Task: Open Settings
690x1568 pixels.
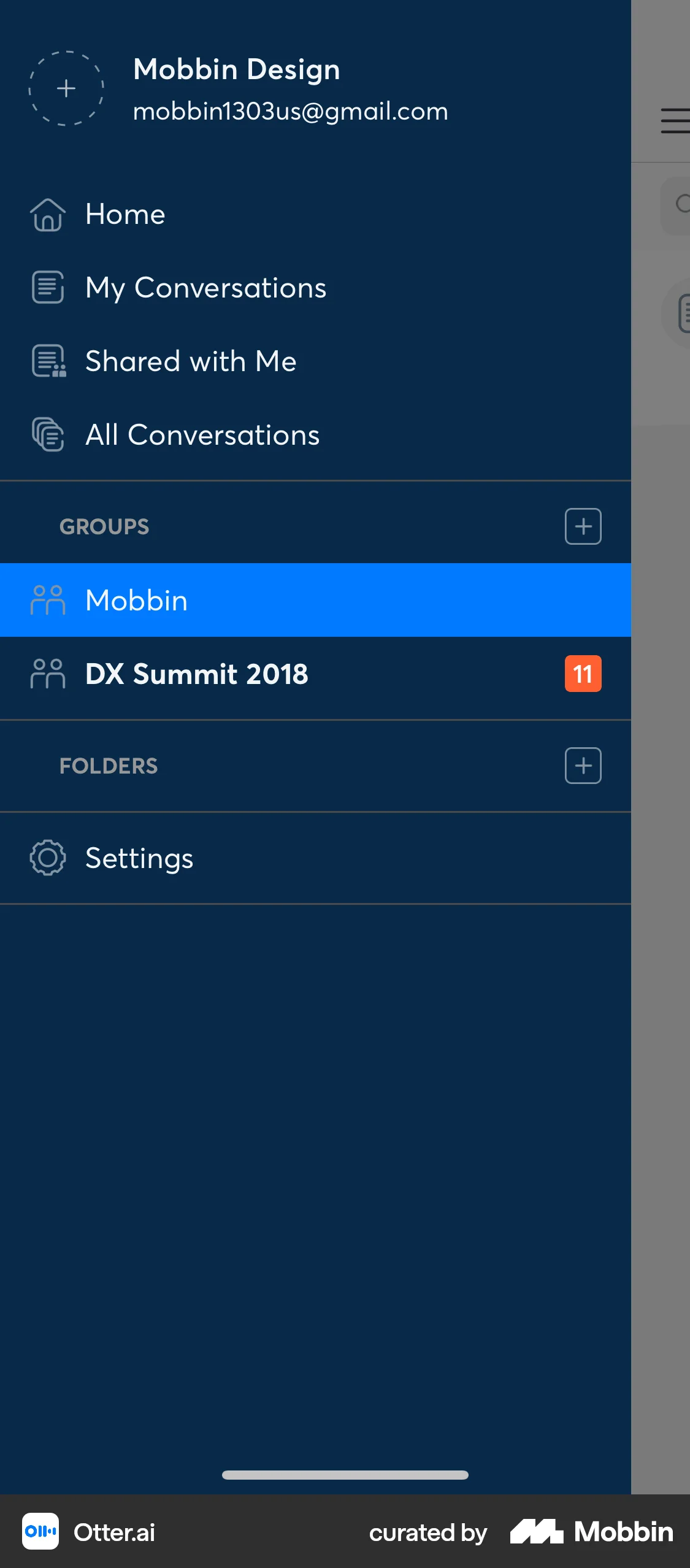Action: [x=139, y=858]
